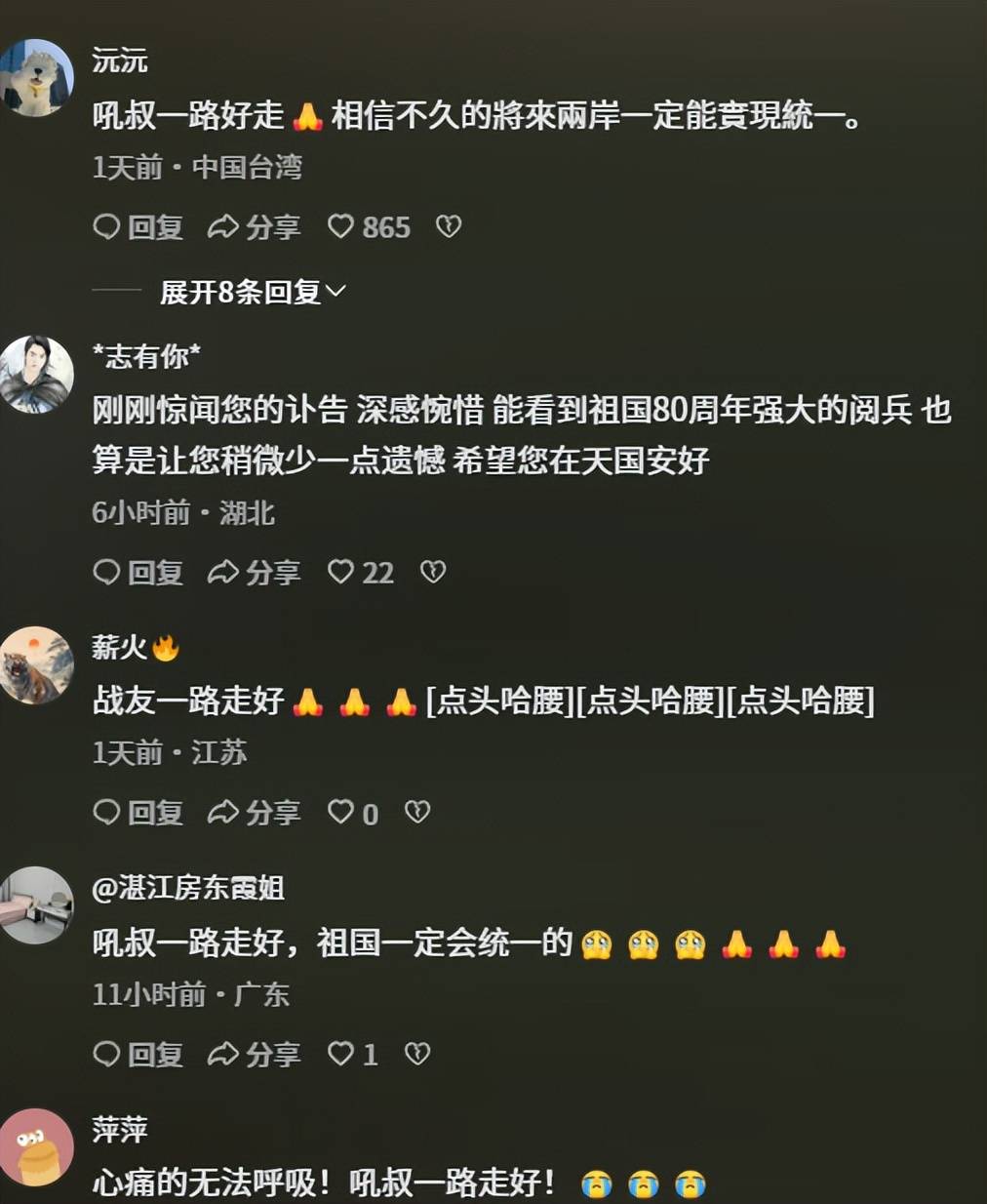This screenshot has width=987, height=1204.
Task: Reply to @湛江房东雷姐's comment
Action: 138,1054
